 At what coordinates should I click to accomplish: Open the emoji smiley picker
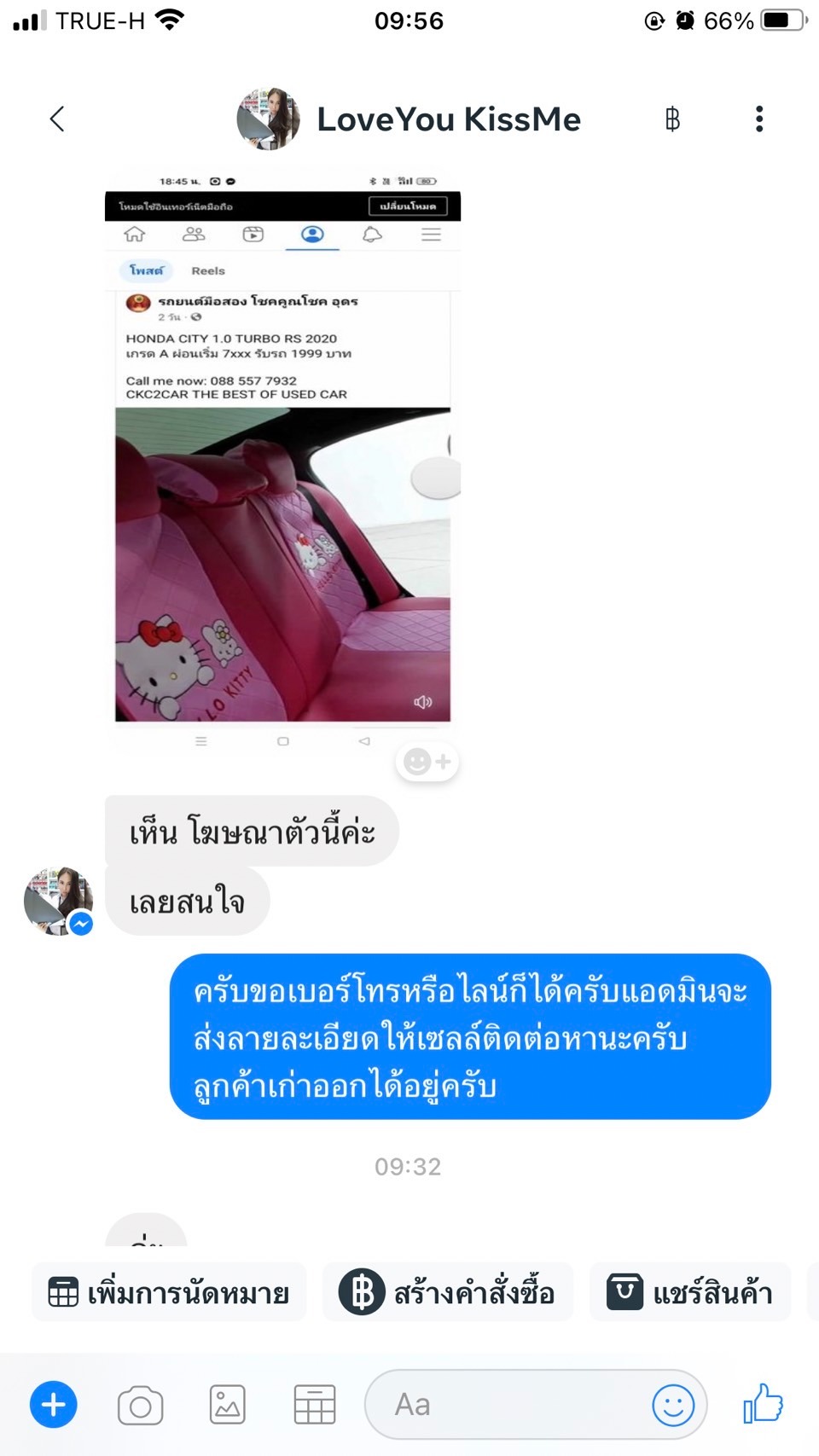[673, 1405]
